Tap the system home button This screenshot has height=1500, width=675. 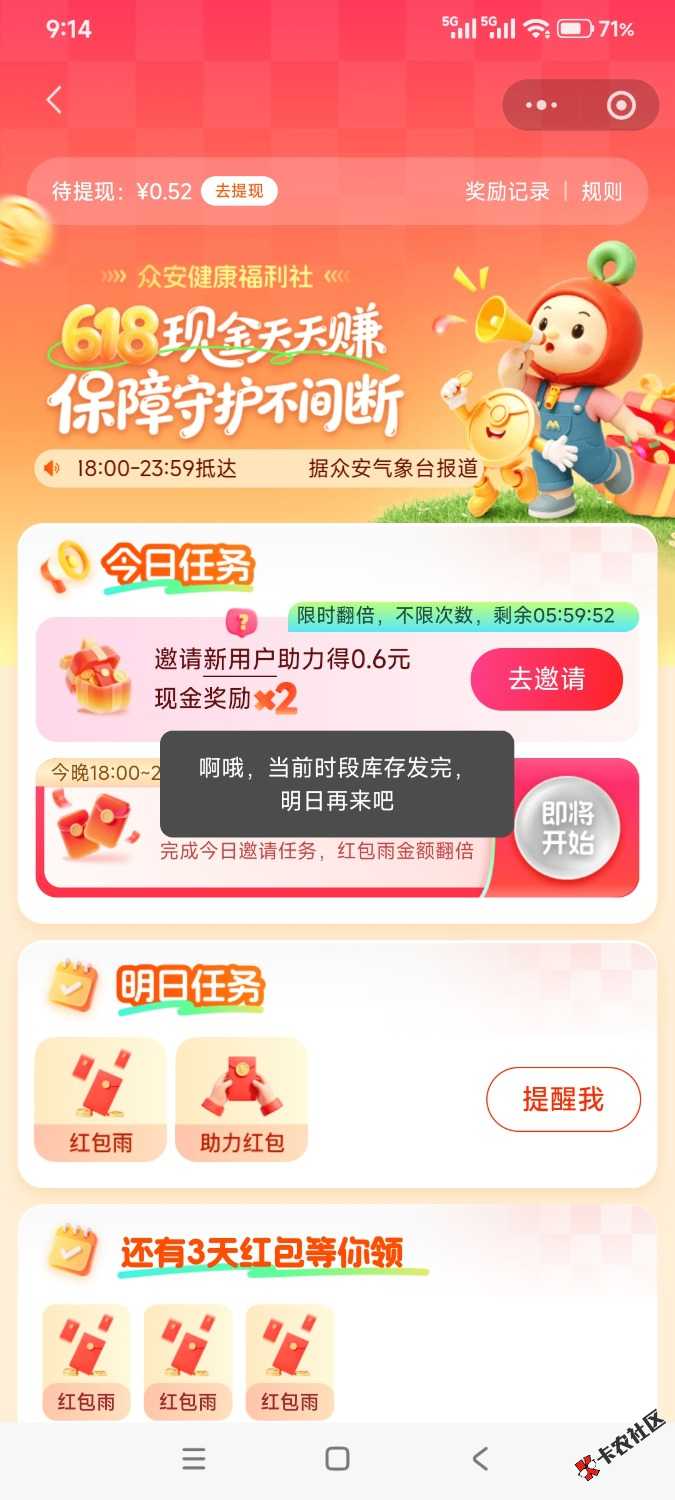(337, 1459)
